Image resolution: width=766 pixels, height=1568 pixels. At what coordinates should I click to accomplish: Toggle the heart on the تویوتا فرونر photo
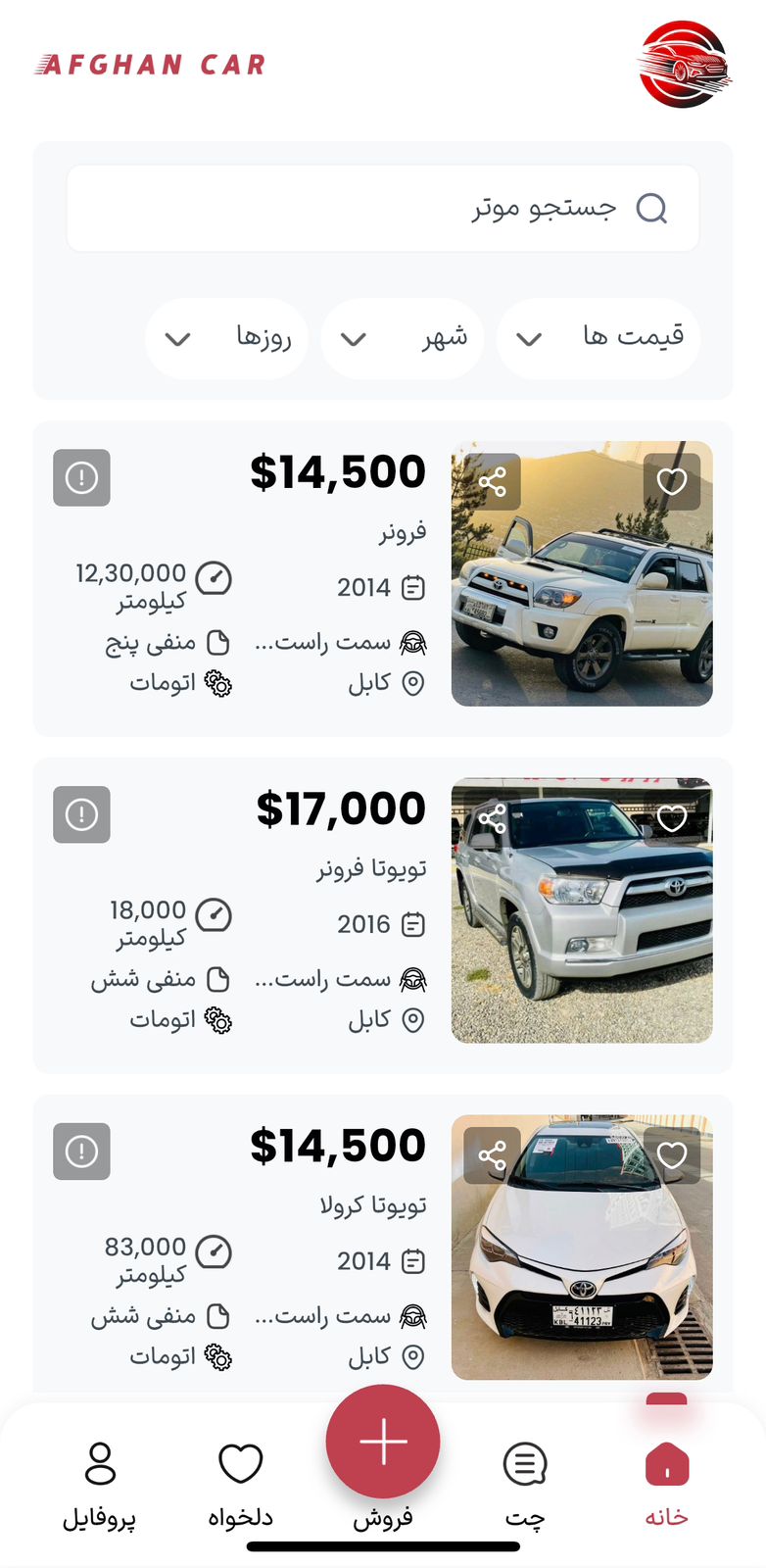(671, 818)
